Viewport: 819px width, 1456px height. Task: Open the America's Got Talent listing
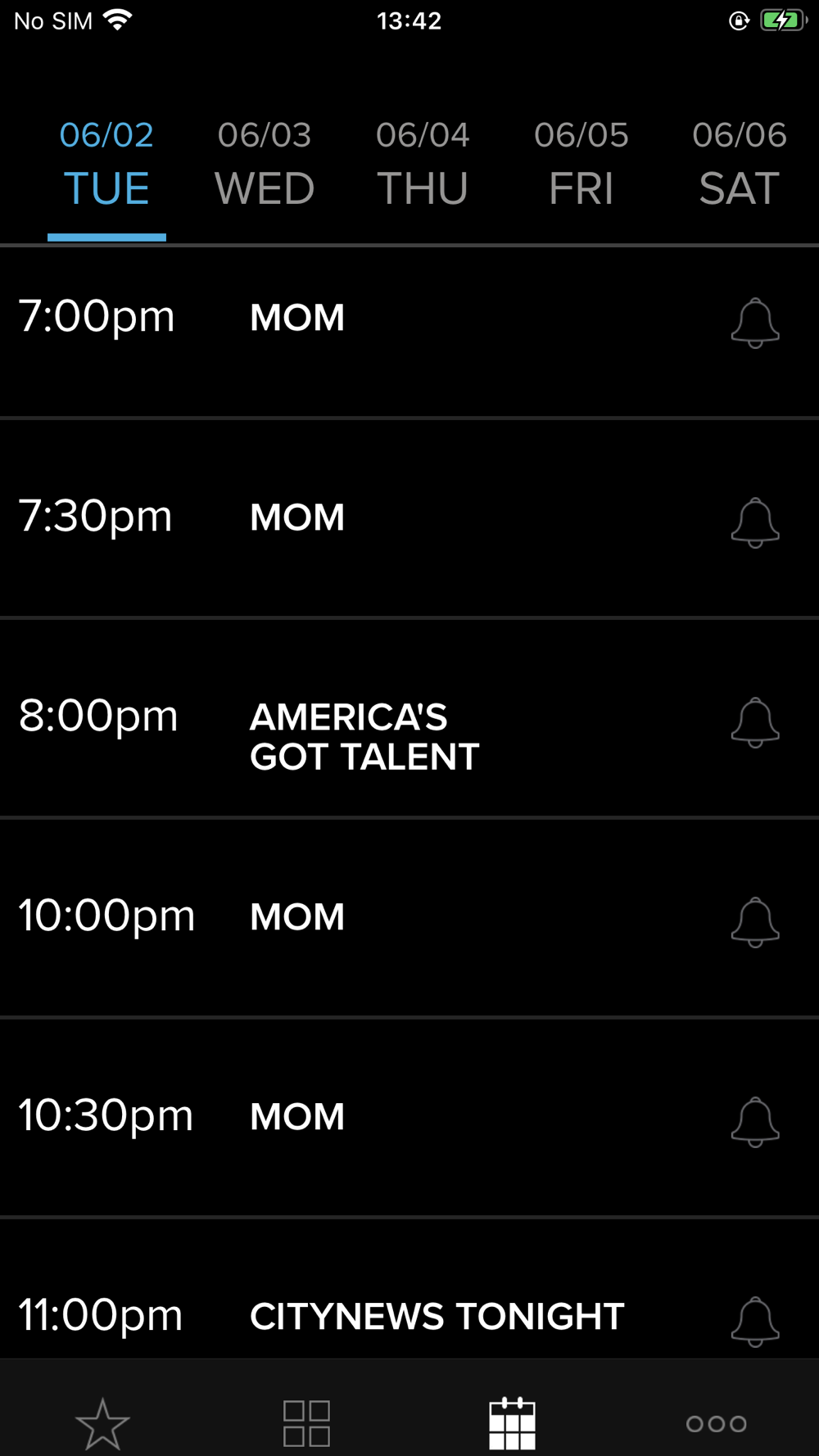pyautogui.click(x=409, y=718)
